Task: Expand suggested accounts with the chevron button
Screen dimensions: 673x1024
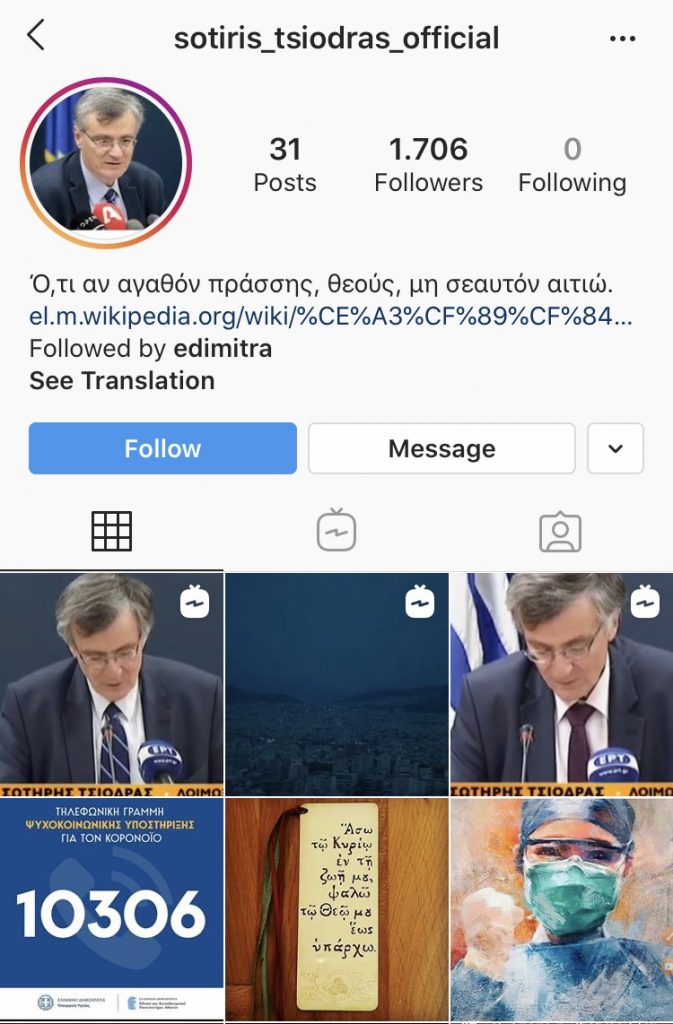Action: (x=615, y=449)
